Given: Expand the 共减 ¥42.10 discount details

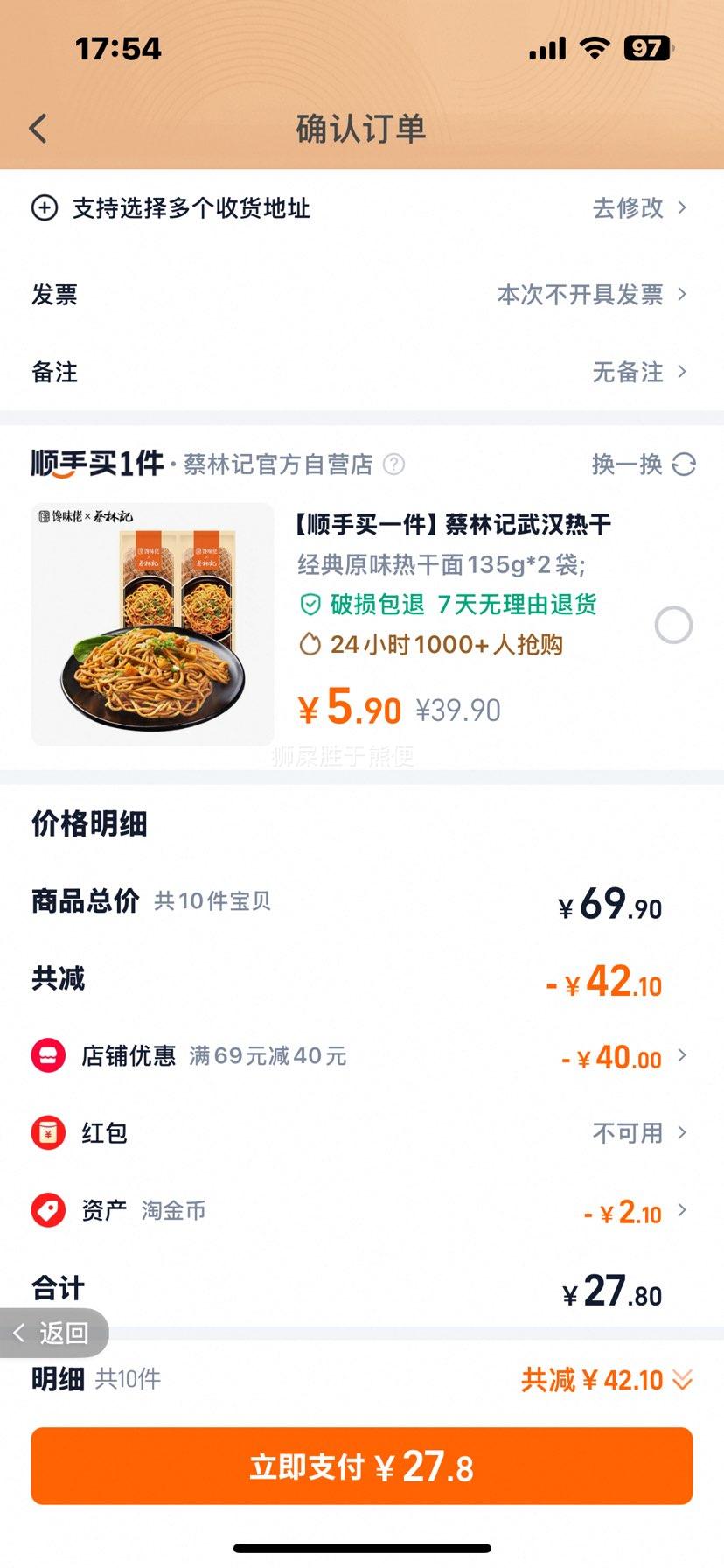Looking at the screenshot, I should tap(679, 1378).
